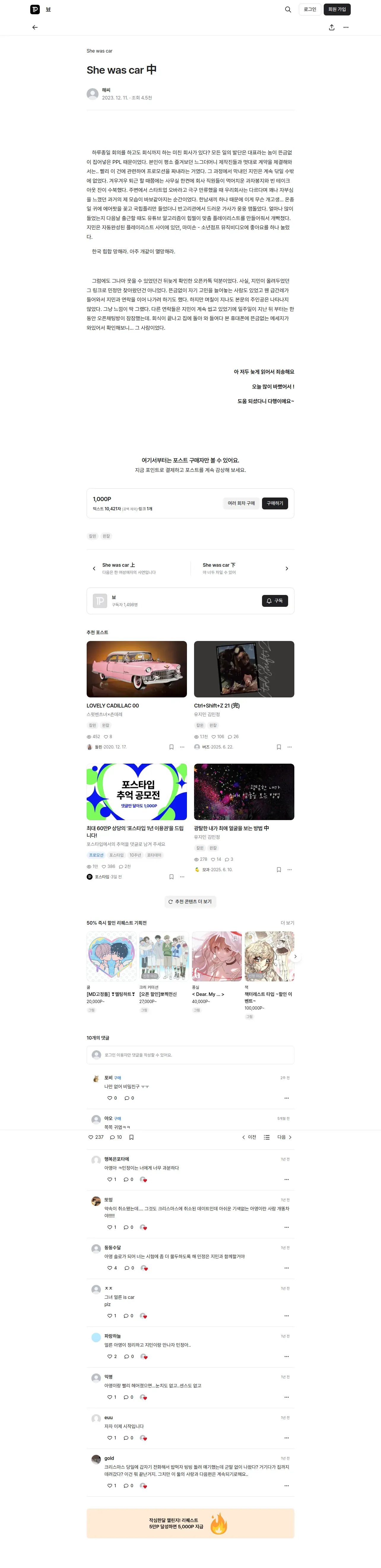This screenshot has height=1568, width=381.
Task: Tap 더 보기 beside the 리퀘스트 기획전
Action: pos(287,923)
